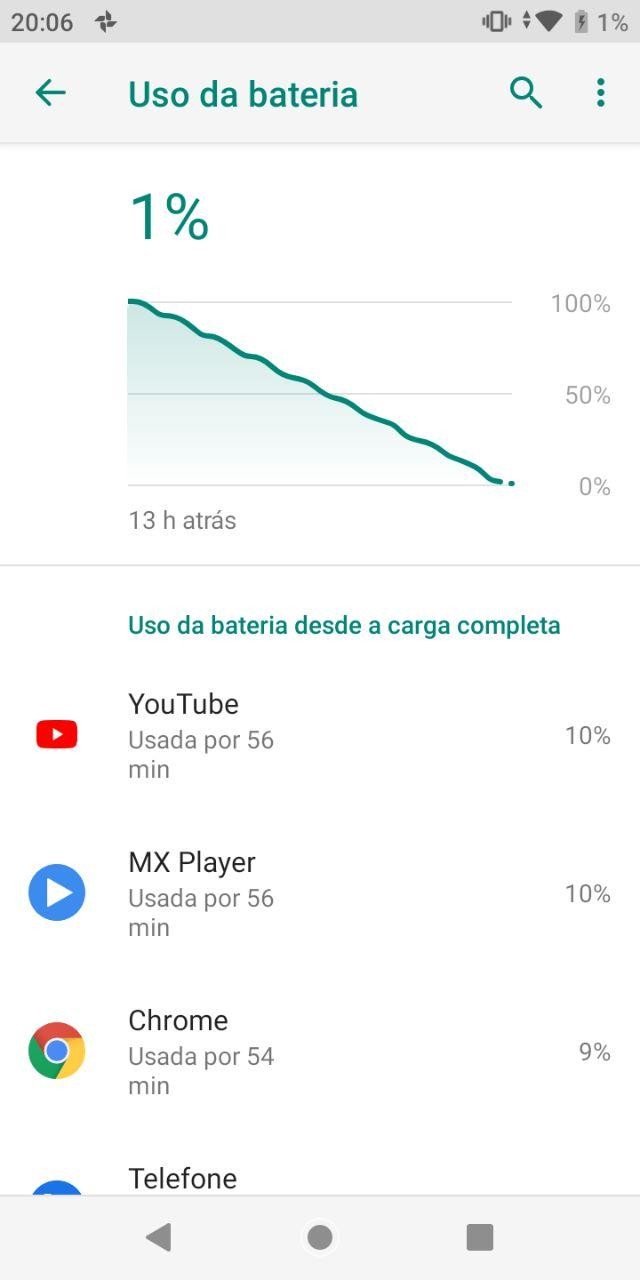Open YouTube battery usage details
640x1280 pixels.
click(x=320, y=735)
